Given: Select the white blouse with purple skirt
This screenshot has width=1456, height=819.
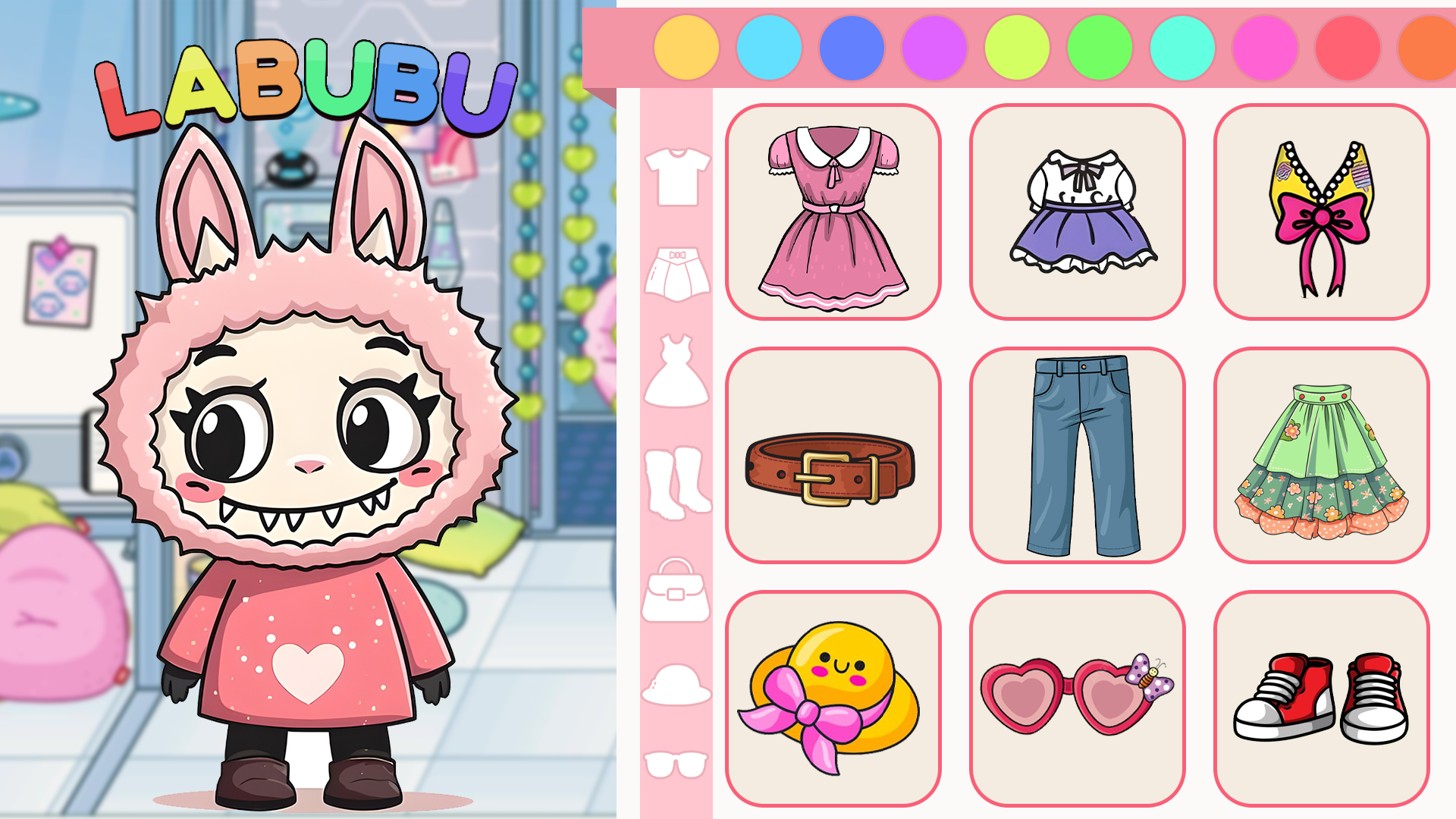Looking at the screenshot, I should [1078, 212].
